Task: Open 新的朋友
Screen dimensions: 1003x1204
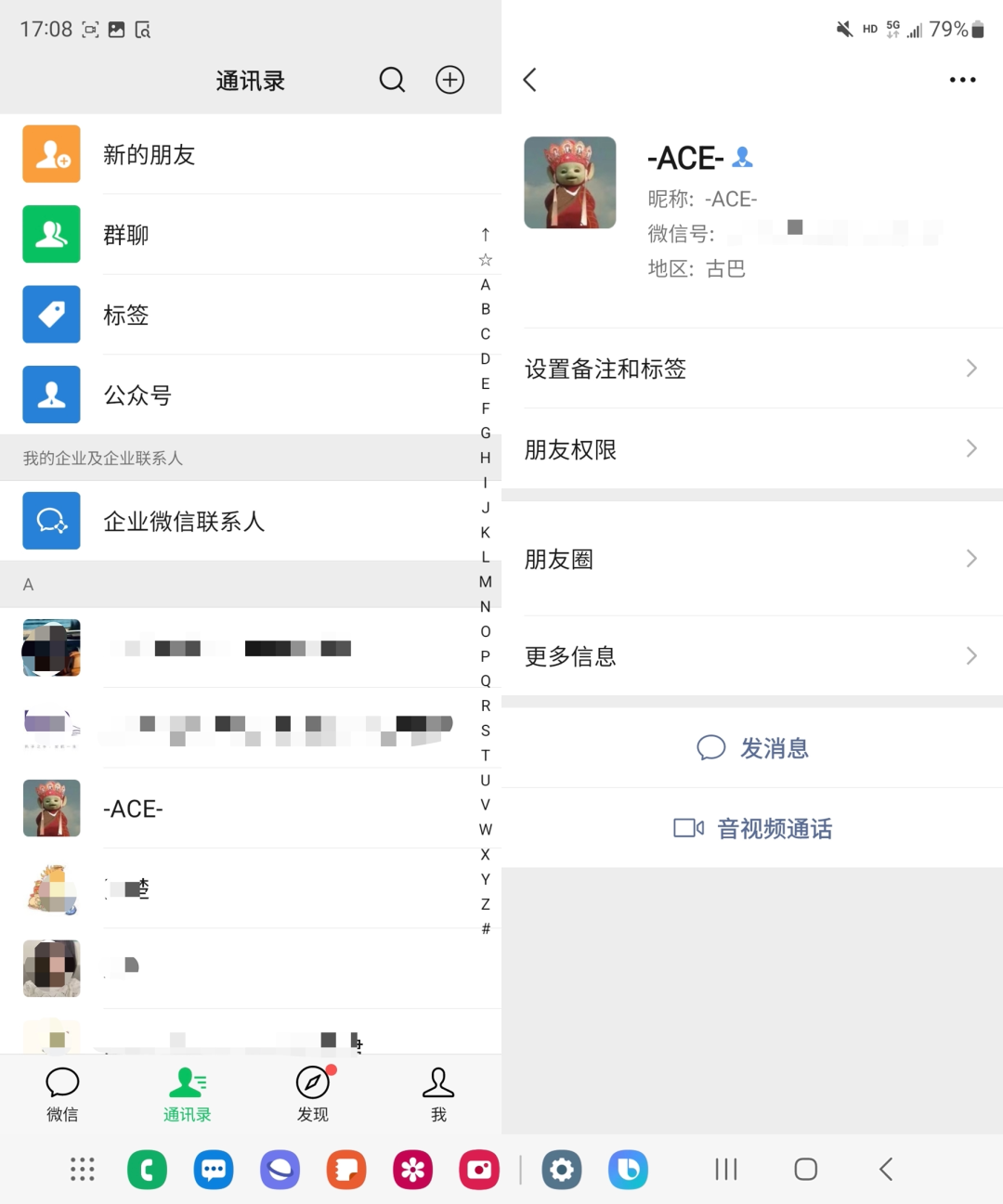Action: click(x=251, y=154)
